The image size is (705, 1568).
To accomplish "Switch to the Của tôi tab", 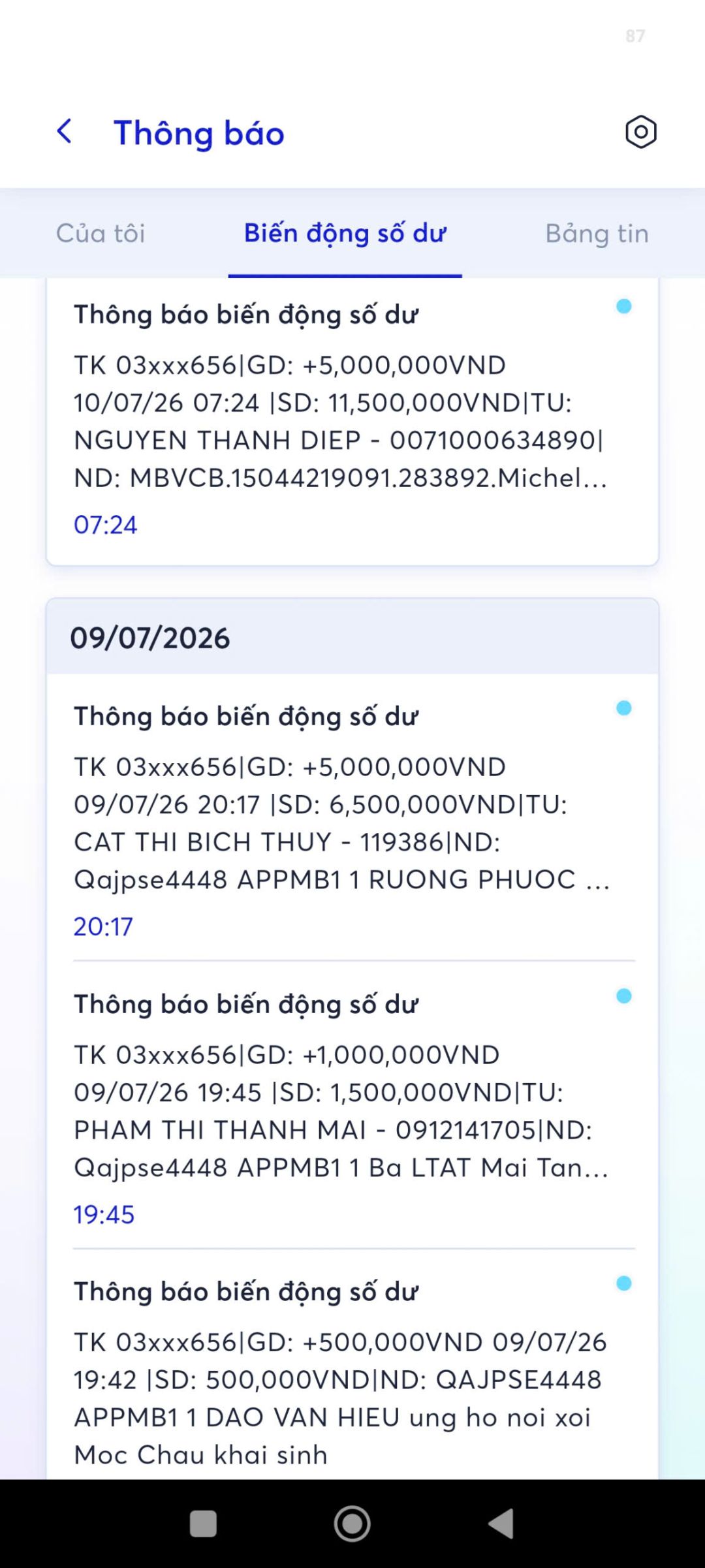I will click(x=101, y=234).
